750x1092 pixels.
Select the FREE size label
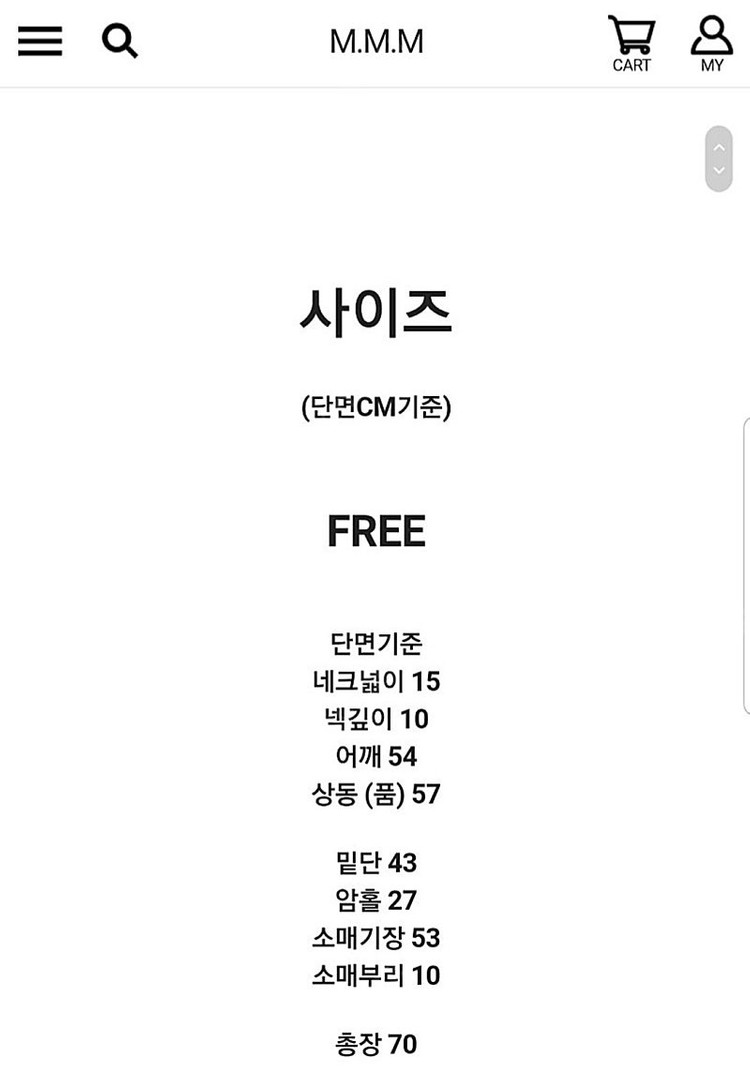coord(375,531)
